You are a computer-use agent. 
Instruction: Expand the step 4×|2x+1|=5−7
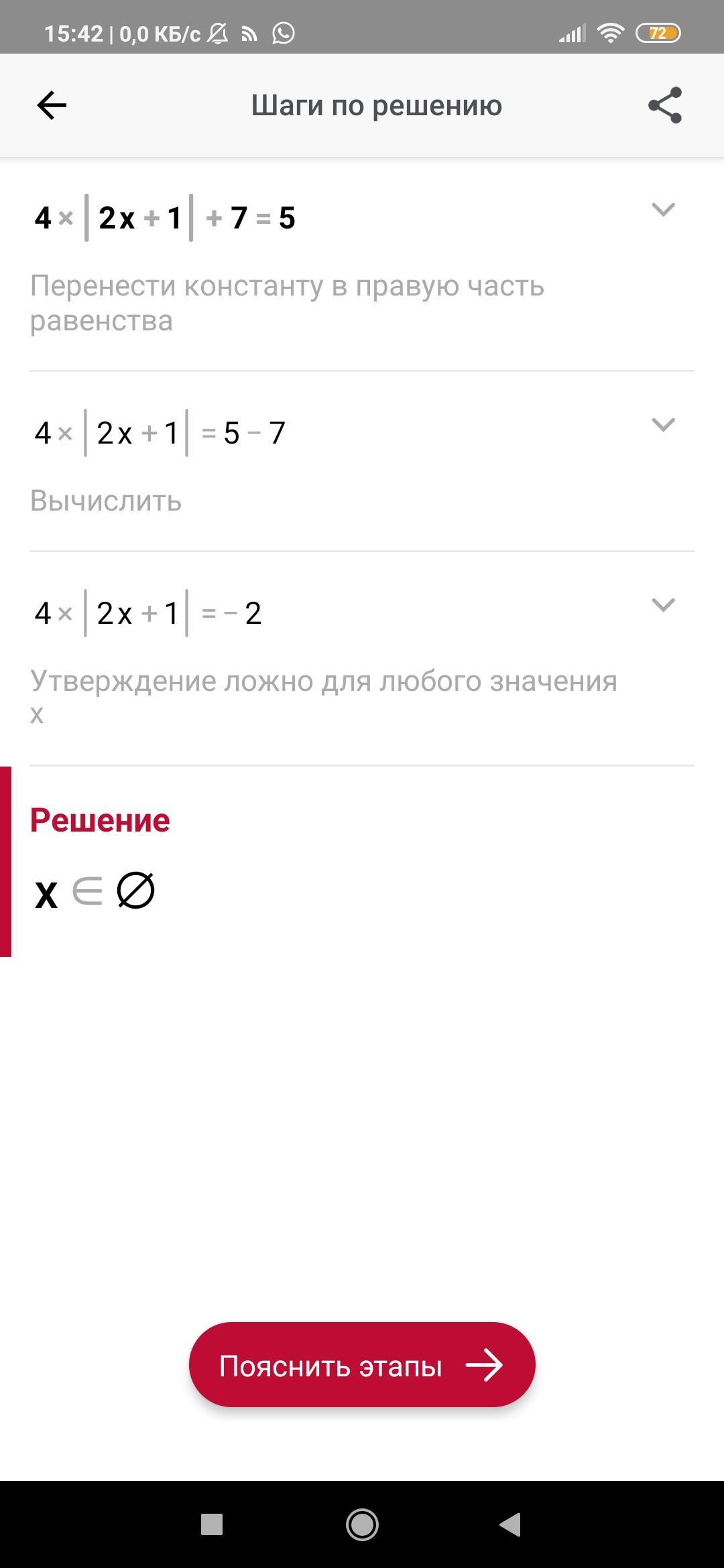[663, 425]
